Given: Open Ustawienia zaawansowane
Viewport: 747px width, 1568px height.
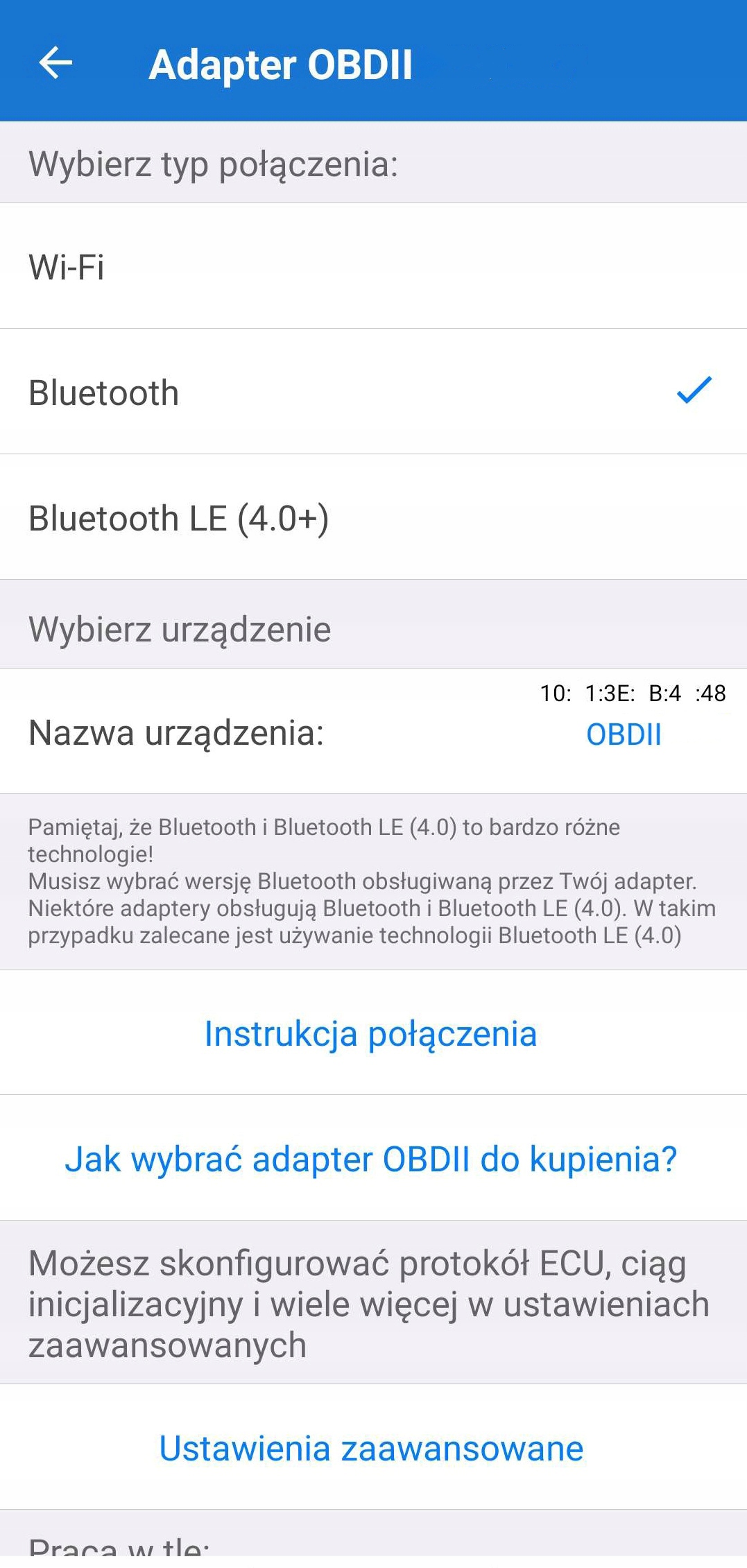Looking at the screenshot, I should [x=371, y=1448].
